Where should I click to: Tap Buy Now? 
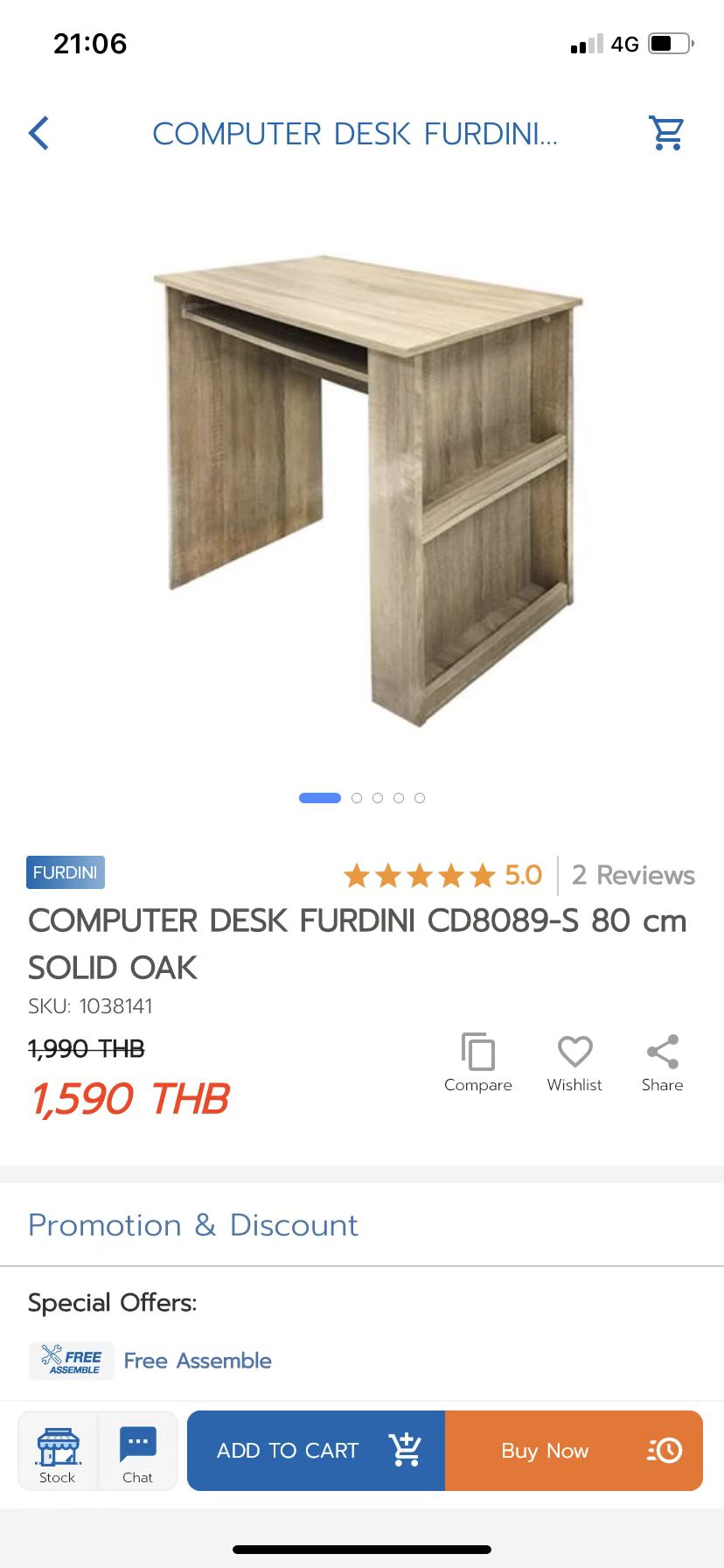pos(574,1451)
